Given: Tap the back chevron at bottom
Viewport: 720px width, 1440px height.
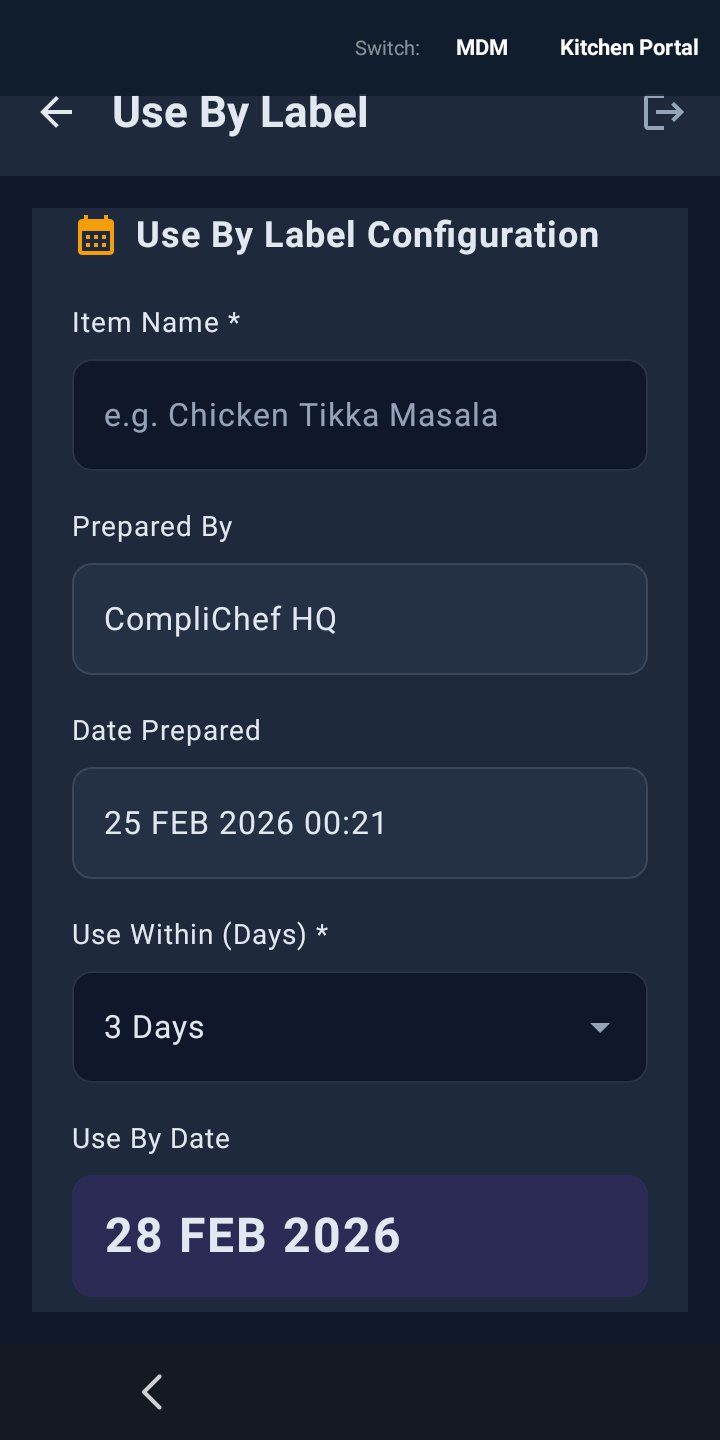Looking at the screenshot, I should (x=152, y=1391).
